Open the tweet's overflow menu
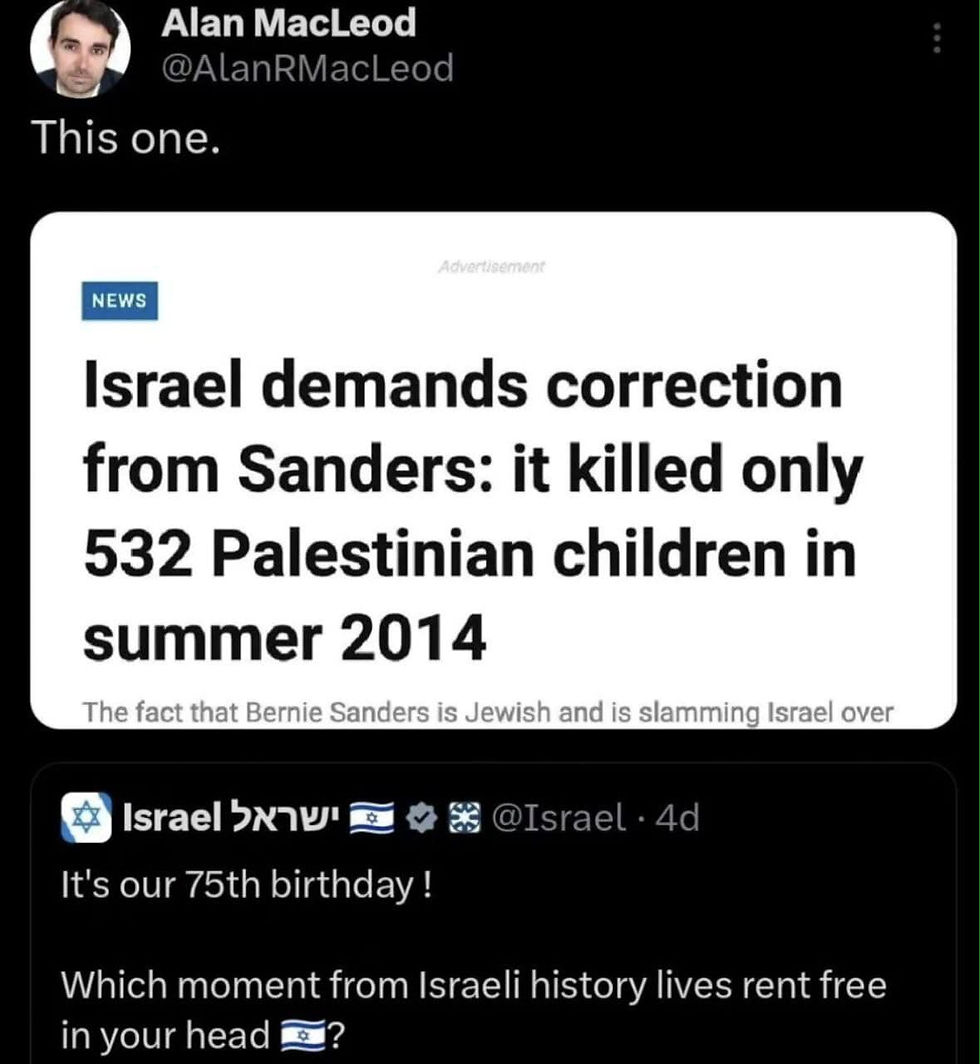The height and width of the screenshot is (1064, 980). pos(936,38)
